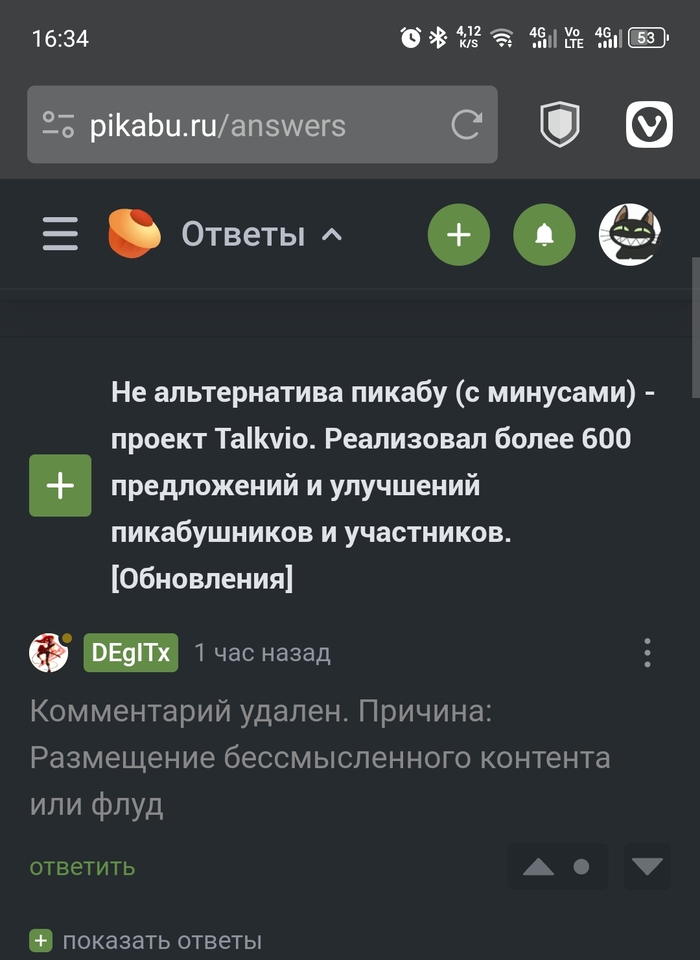Downvote the comment by DEgITx

click(x=647, y=867)
